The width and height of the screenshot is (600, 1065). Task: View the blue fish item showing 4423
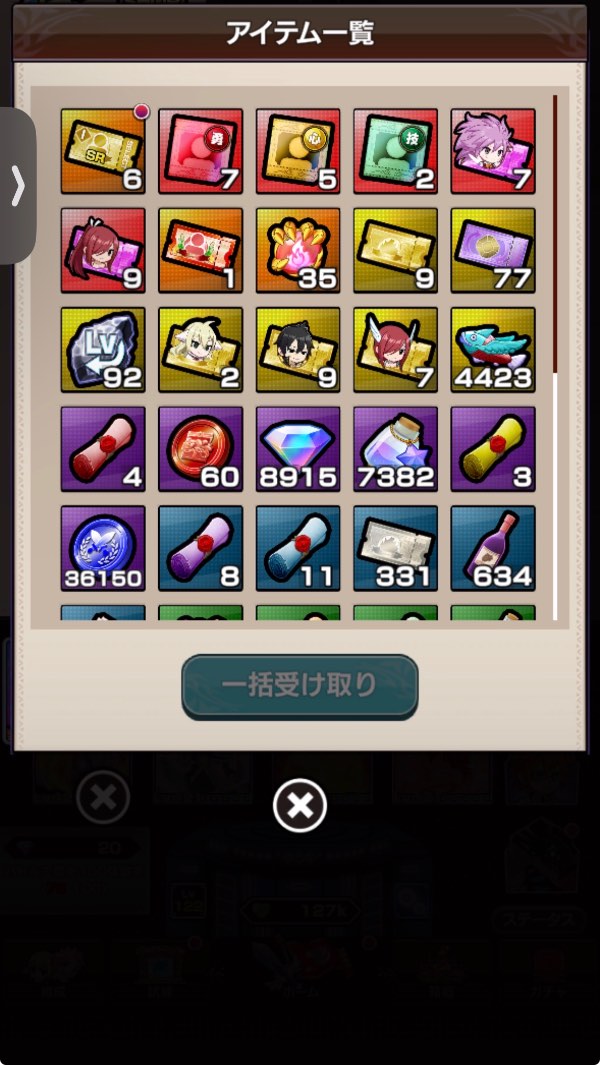point(492,350)
